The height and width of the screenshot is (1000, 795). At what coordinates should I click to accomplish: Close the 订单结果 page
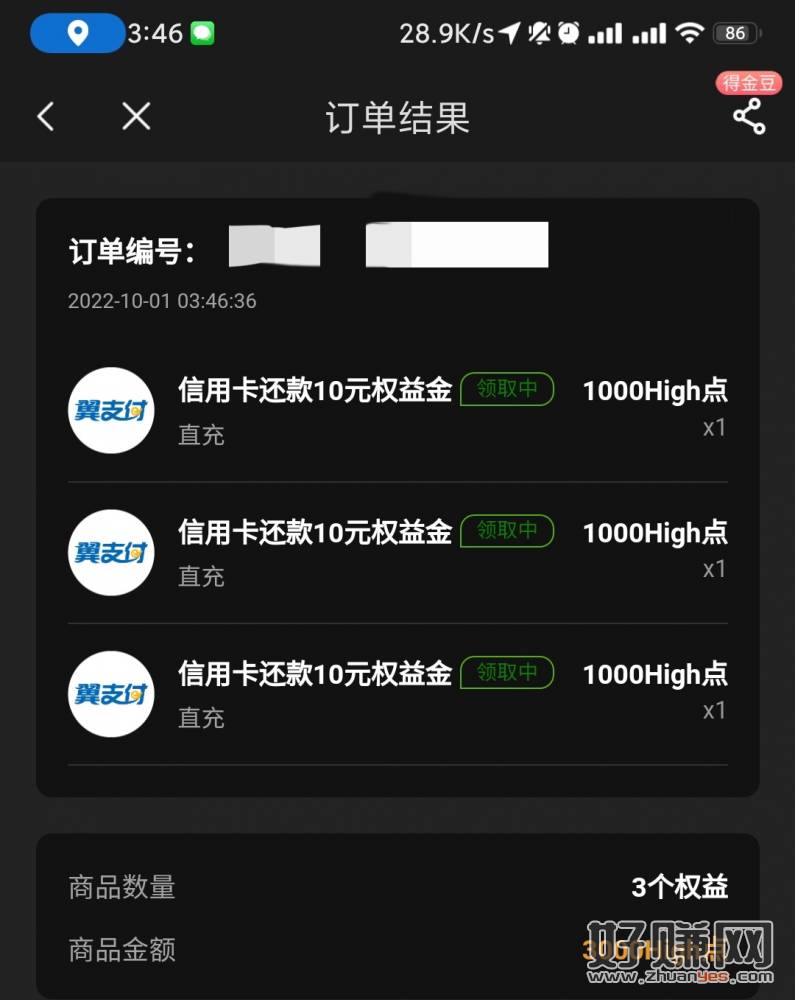tap(136, 117)
